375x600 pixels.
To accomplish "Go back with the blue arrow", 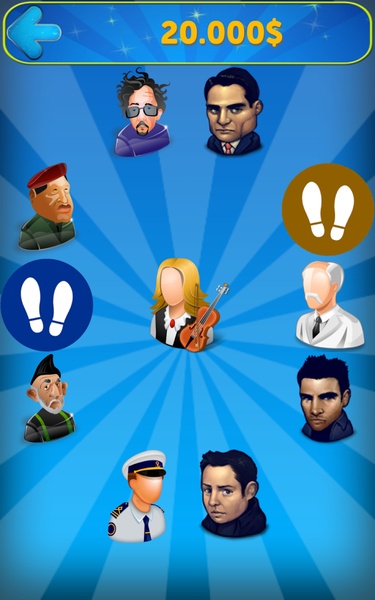I will point(34,33).
